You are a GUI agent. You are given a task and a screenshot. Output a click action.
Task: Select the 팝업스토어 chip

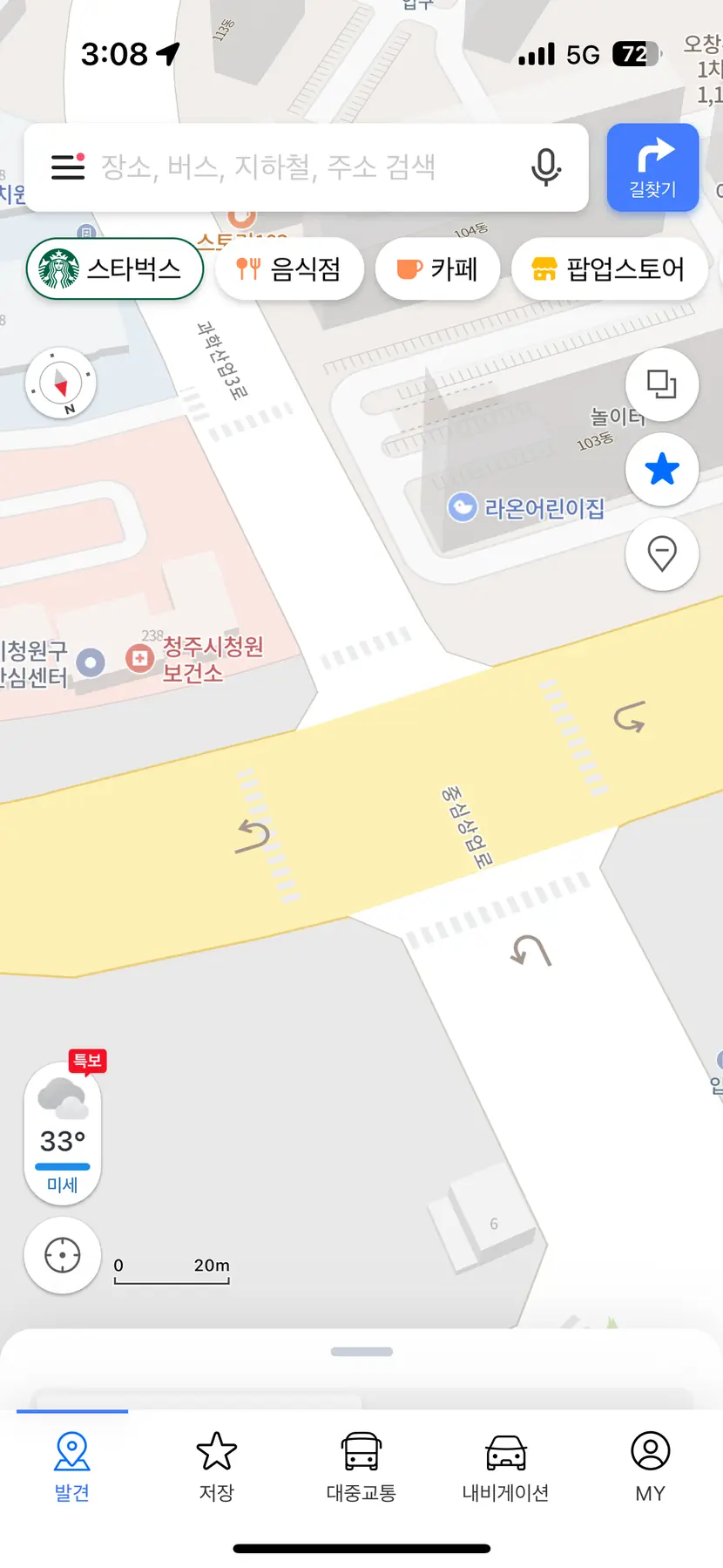coord(609,268)
